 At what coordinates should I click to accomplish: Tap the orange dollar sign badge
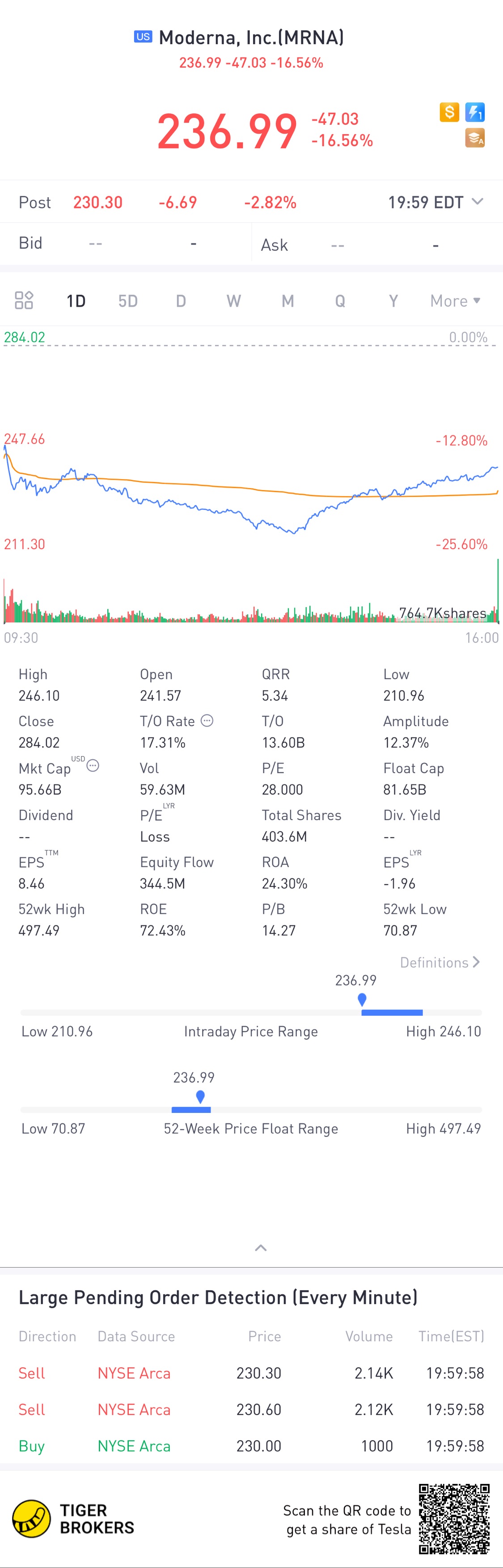point(449,112)
